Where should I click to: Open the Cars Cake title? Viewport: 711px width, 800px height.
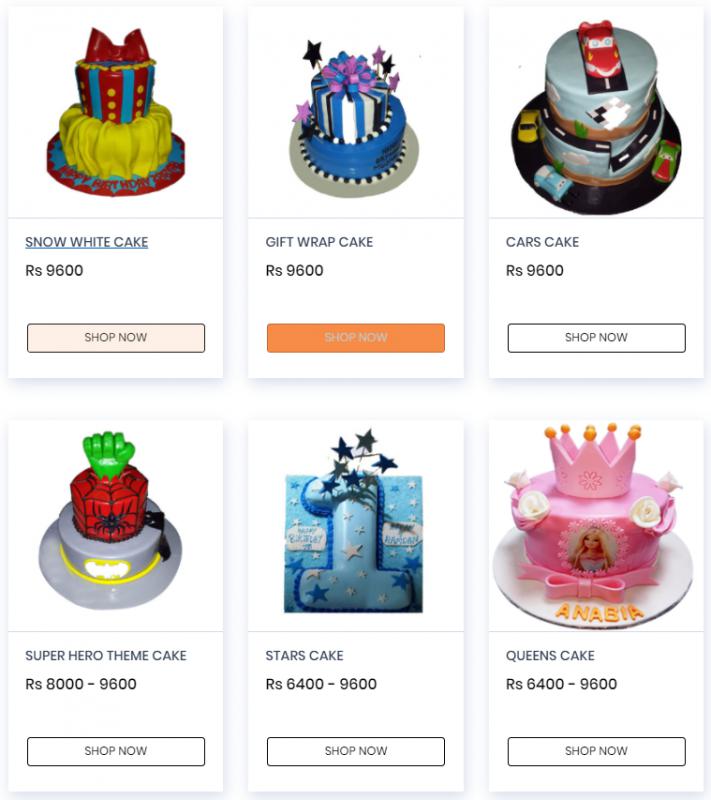[542, 242]
